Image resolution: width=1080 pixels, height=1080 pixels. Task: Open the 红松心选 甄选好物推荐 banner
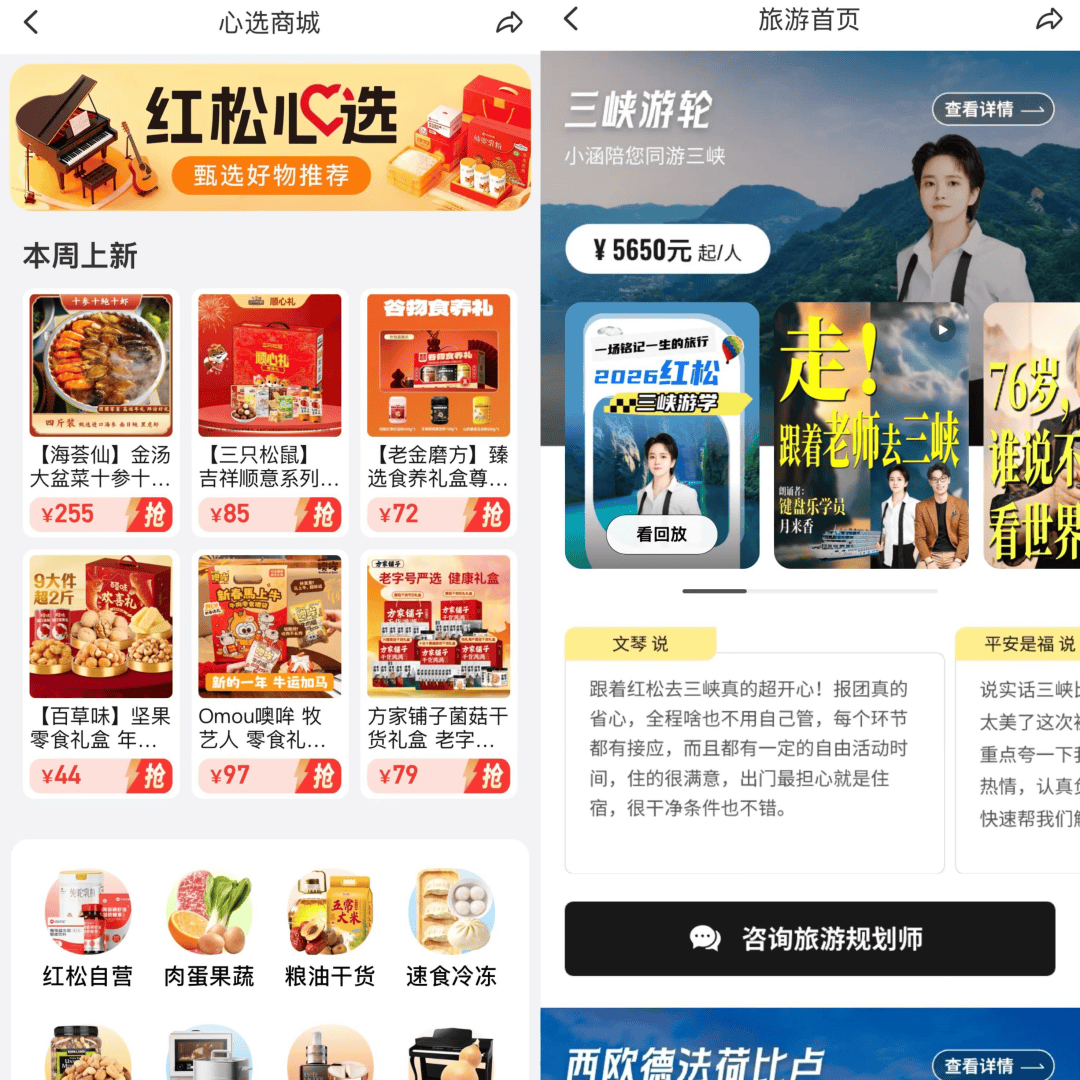coord(270,137)
